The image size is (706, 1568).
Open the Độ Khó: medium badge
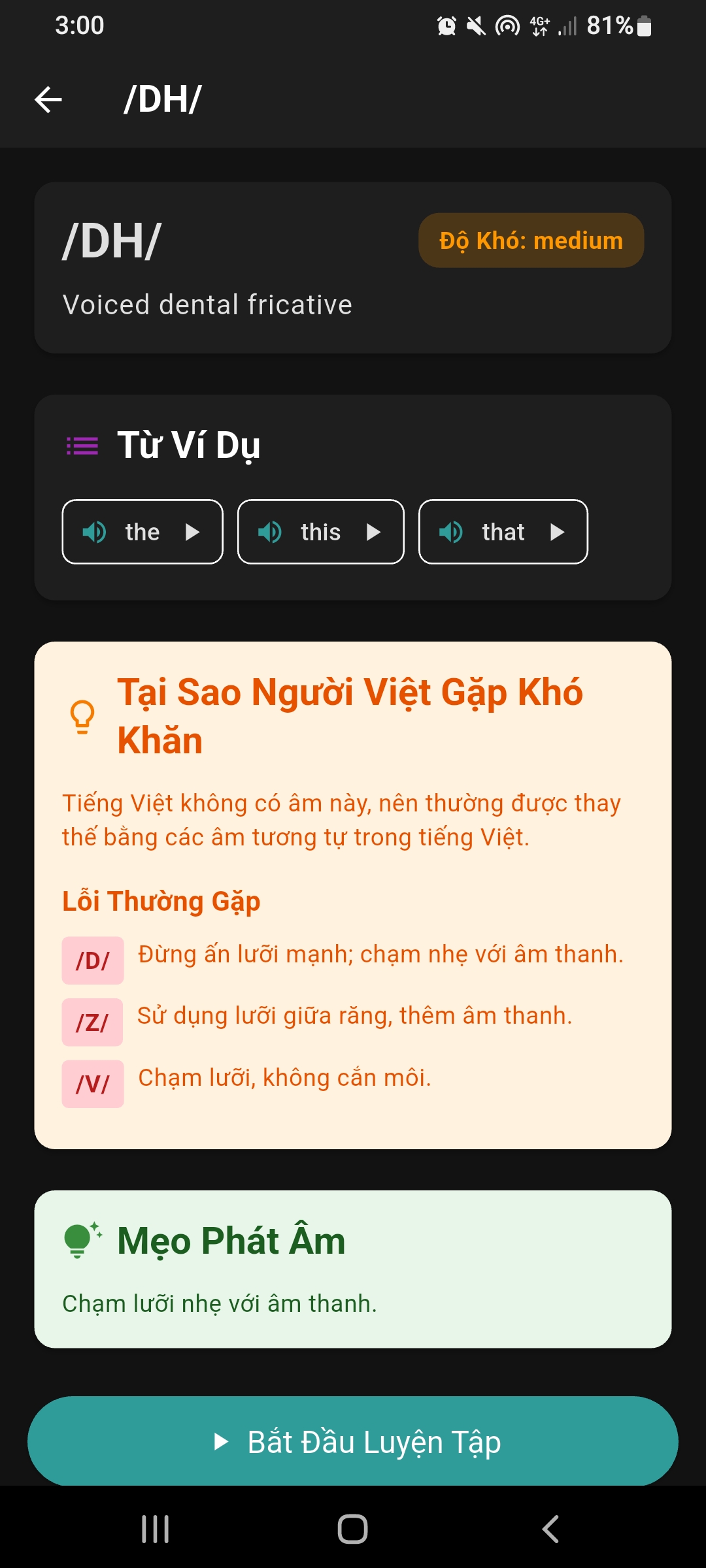[530, 240]
